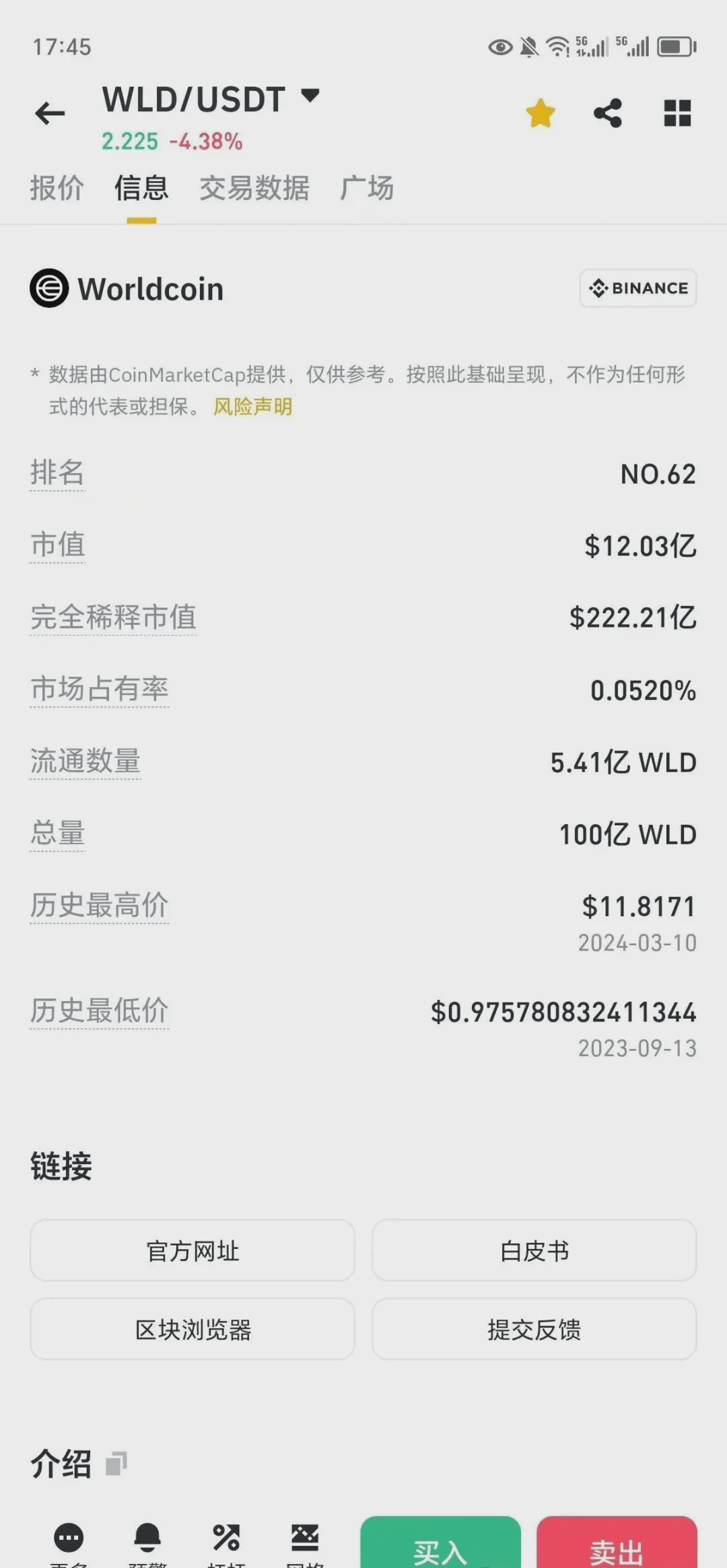727x1568 pixels.
Task: Open the 区块浏览器 block explorer
Action: tap(191, 1330)
